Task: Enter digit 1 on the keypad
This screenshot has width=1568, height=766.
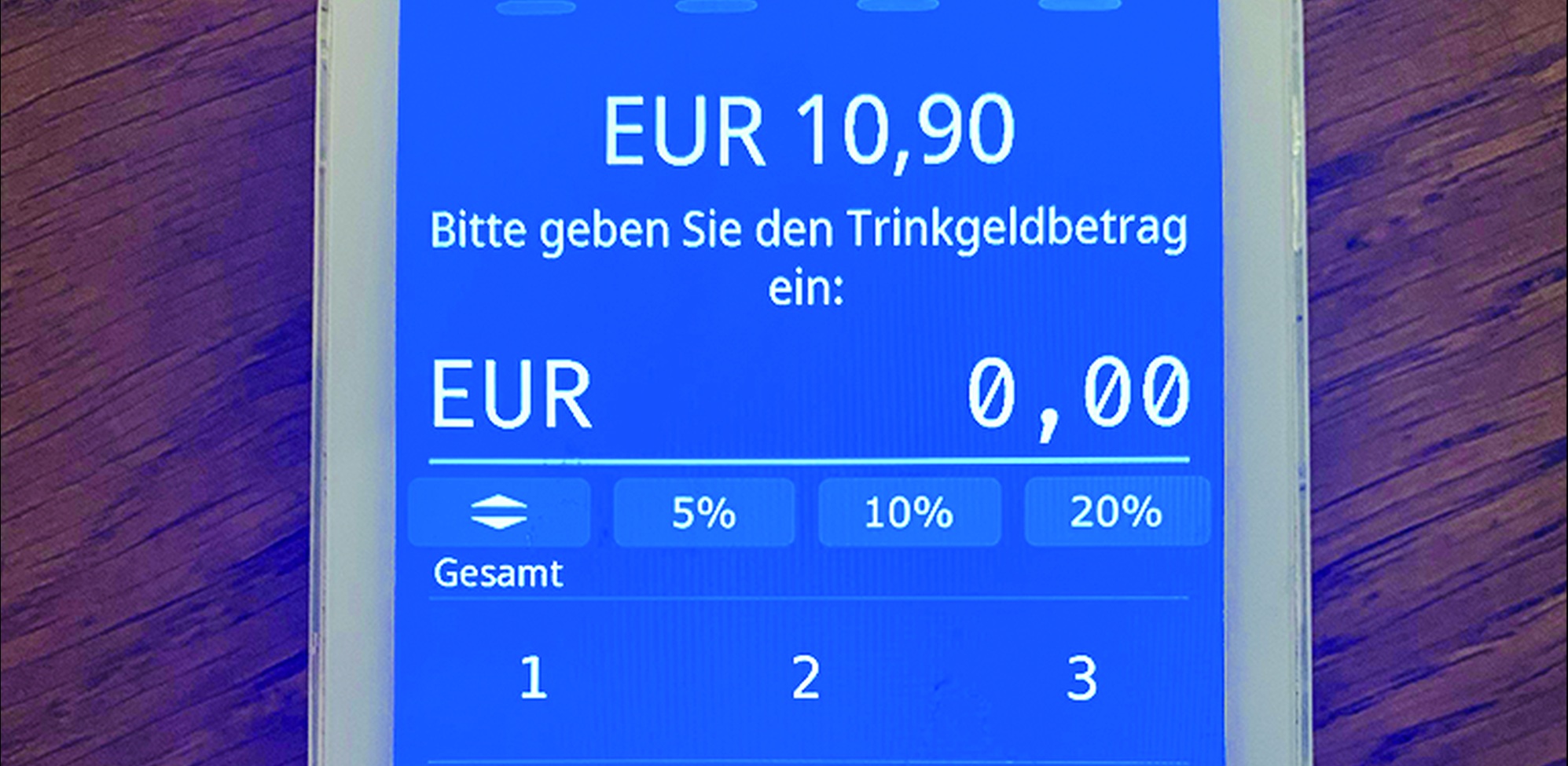Action: click(x=534, y=677)
